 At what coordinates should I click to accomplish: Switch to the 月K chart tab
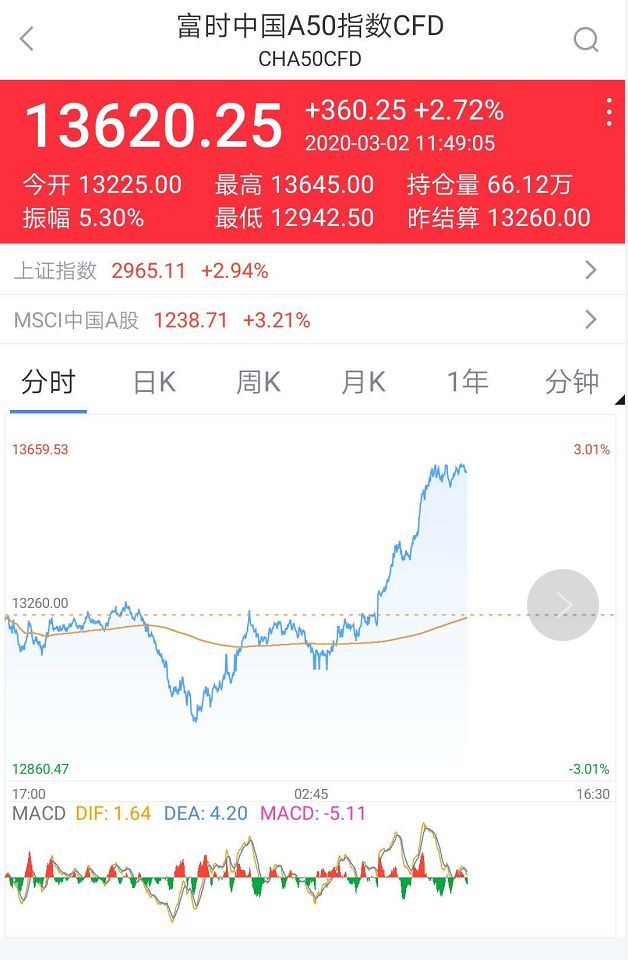click(x=363, y=382)
